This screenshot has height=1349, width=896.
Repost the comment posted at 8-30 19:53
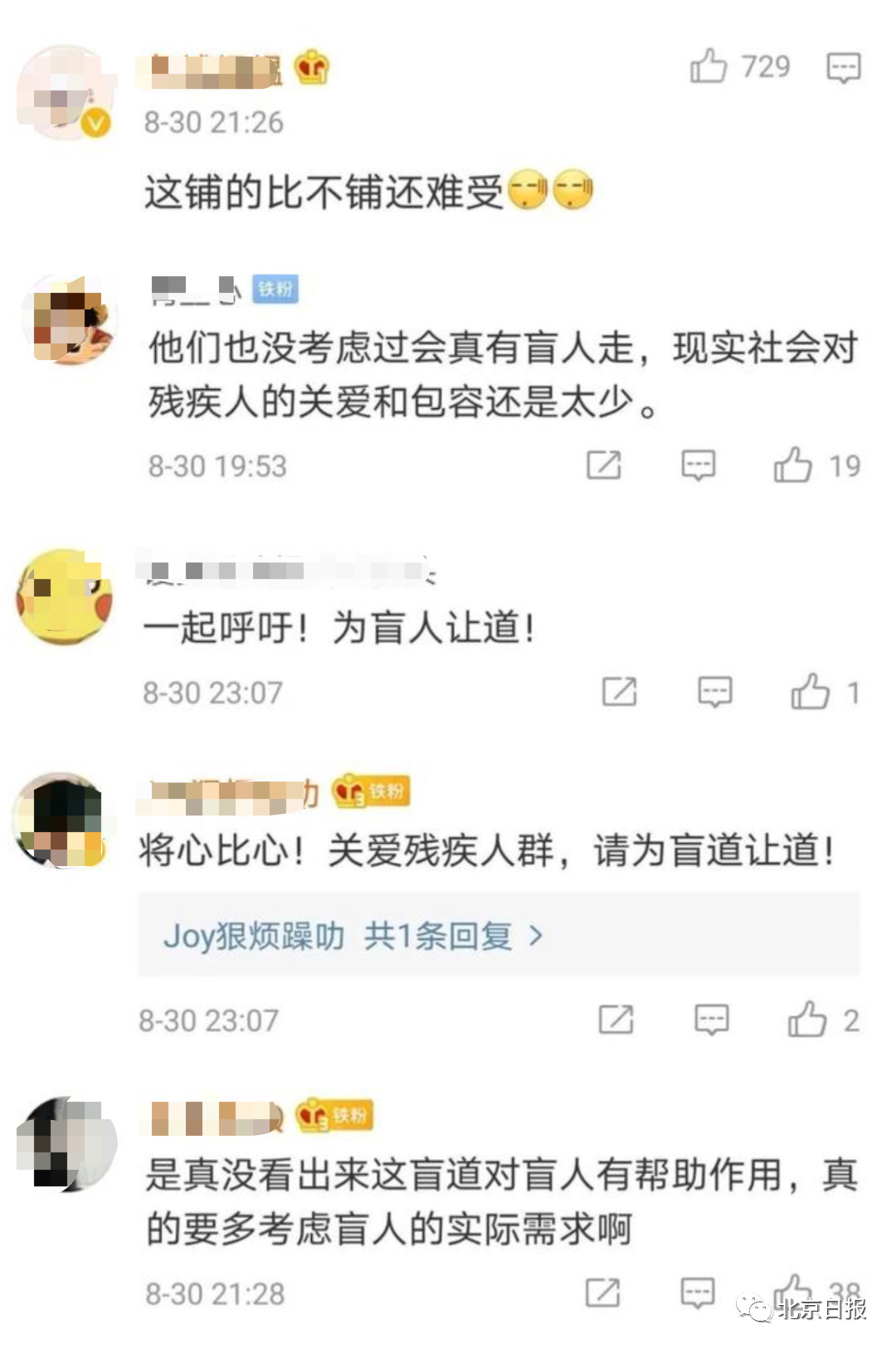tap(604, 465)
